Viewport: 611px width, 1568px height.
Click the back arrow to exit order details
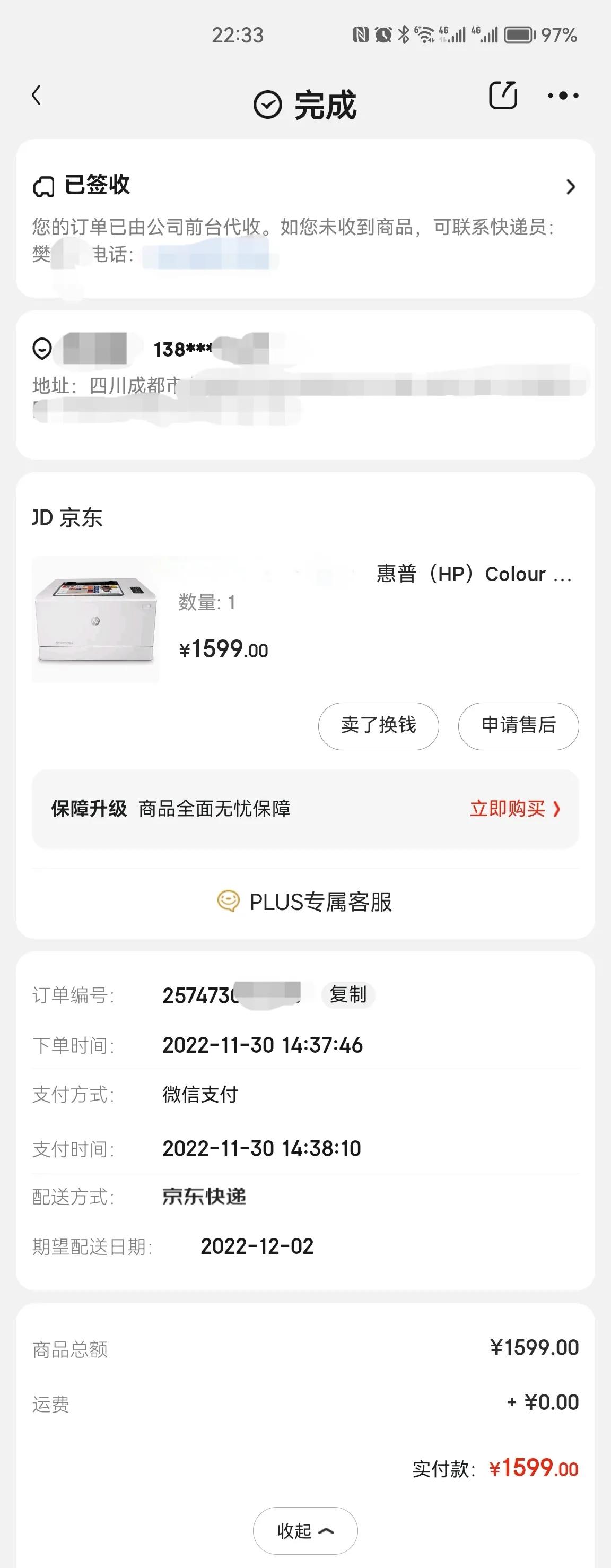point(38,94)
